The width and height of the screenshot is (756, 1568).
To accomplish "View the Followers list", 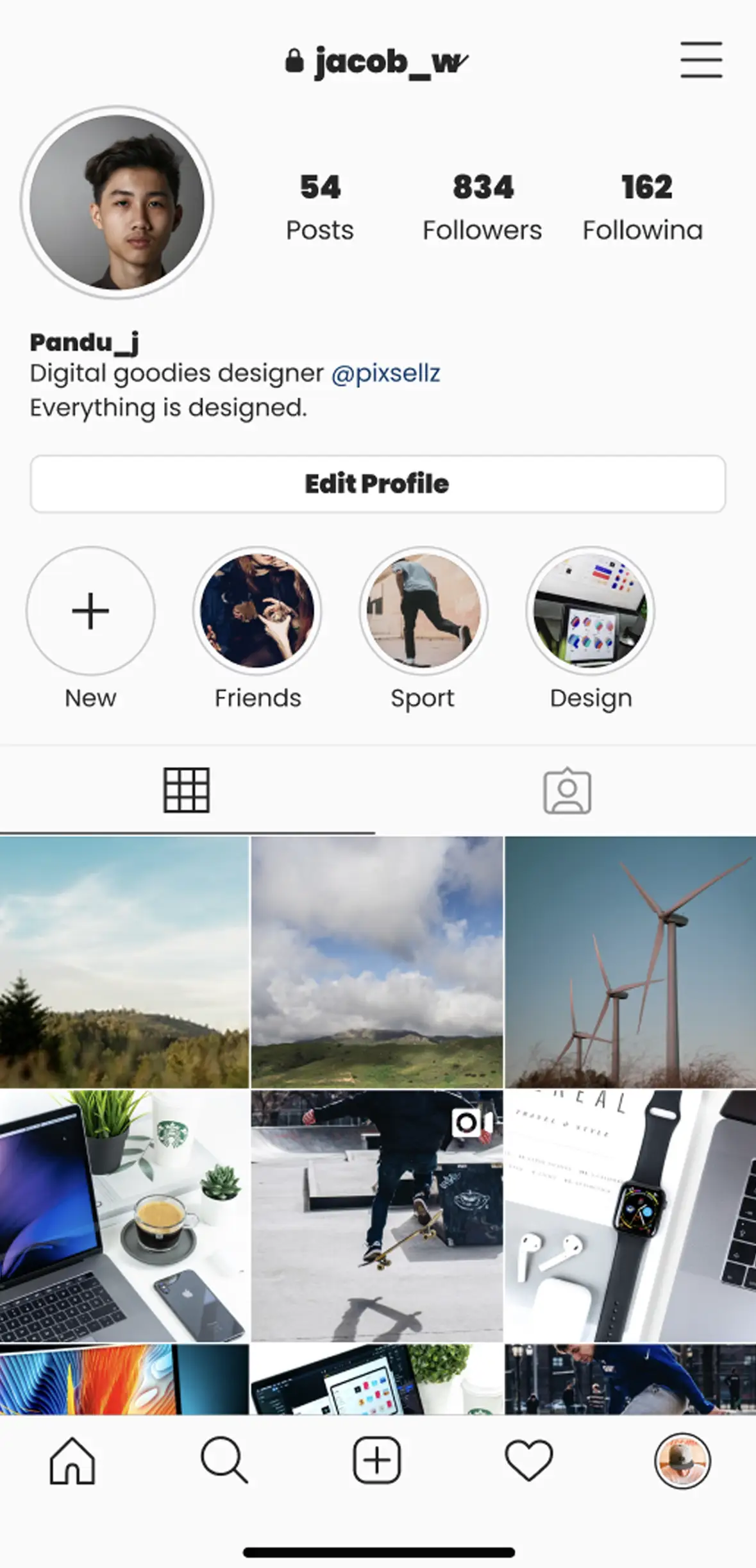I will 483,205.
